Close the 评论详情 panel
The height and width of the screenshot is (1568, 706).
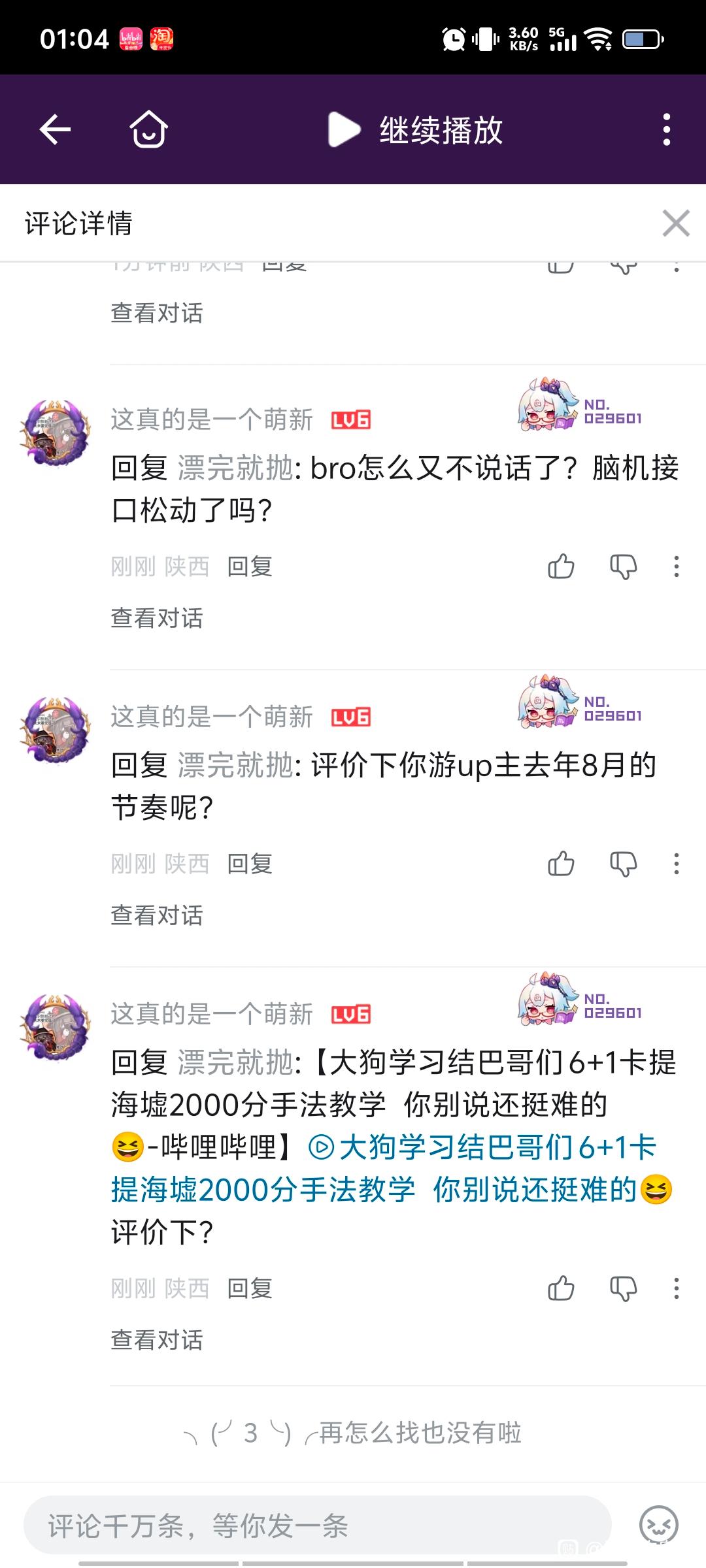(x=675, y=223)
